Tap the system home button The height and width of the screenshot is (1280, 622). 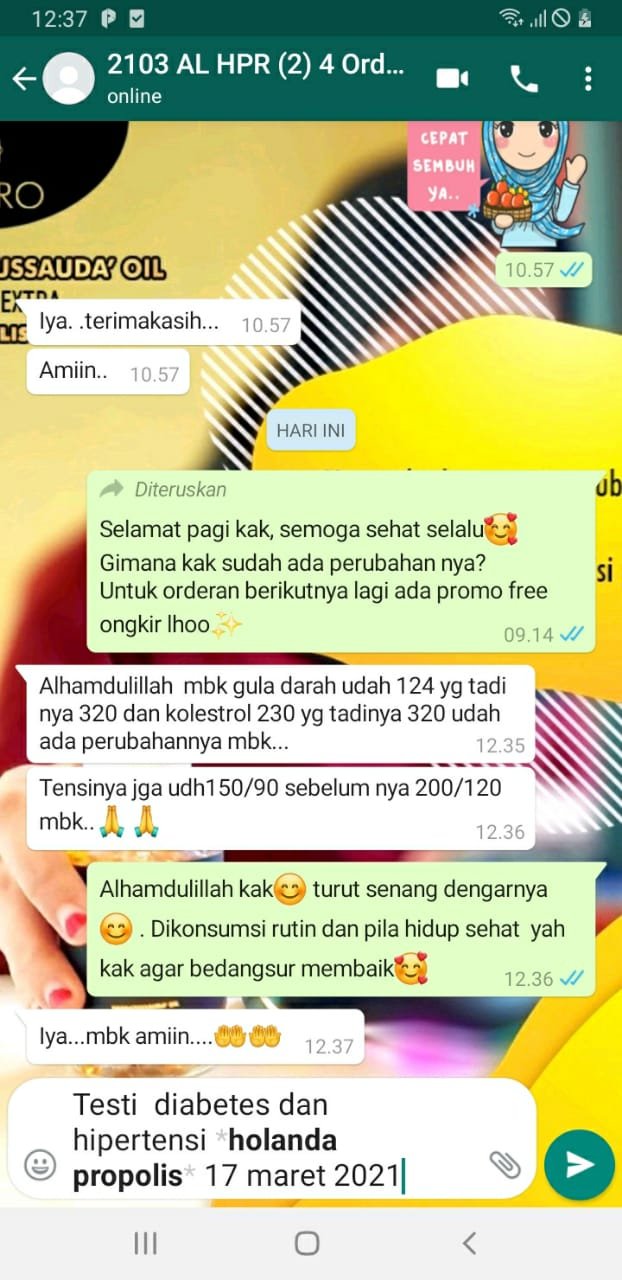[x=307, y=1243]
